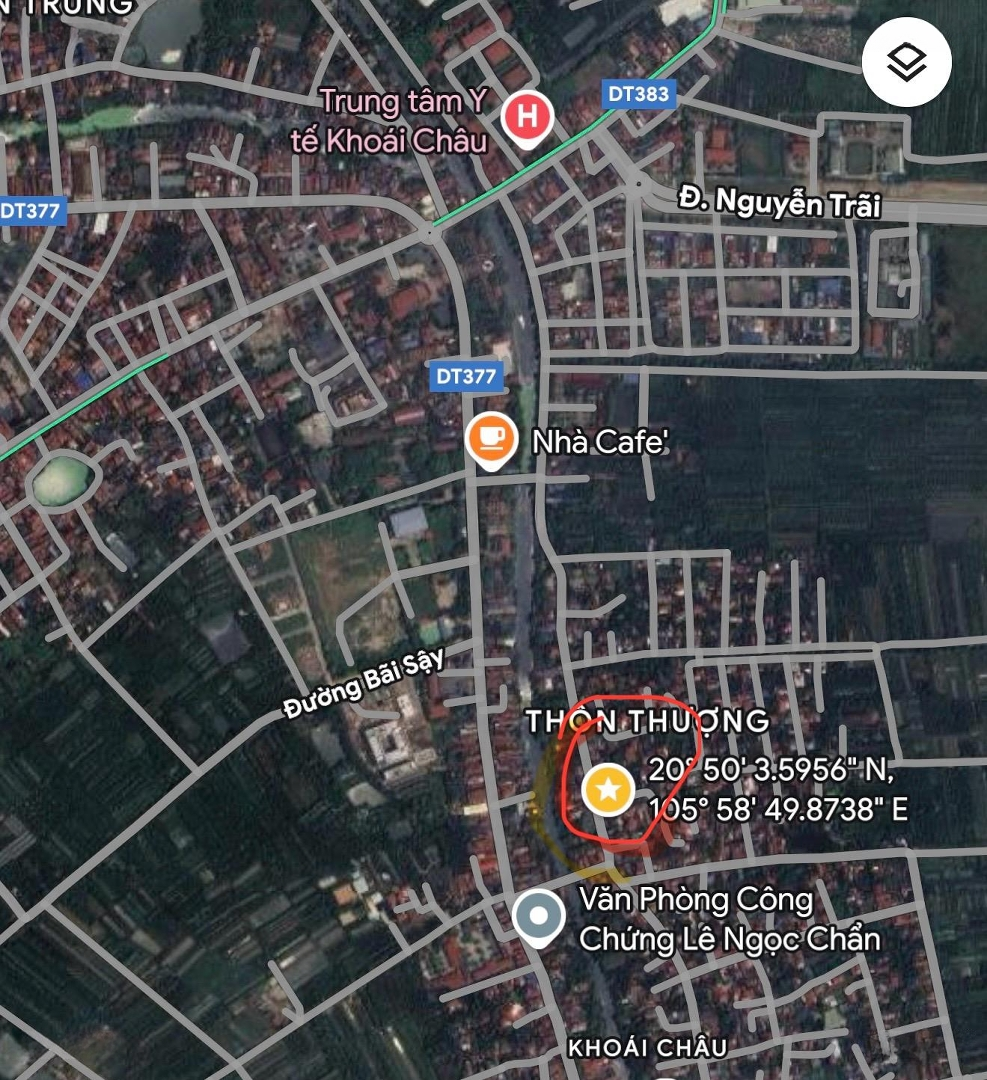Image resolution: width=987 pixels, height=1080 pixels.
Task: Open info for Đ. Nguyễn Trãi road label
Action: click(778, 205)
